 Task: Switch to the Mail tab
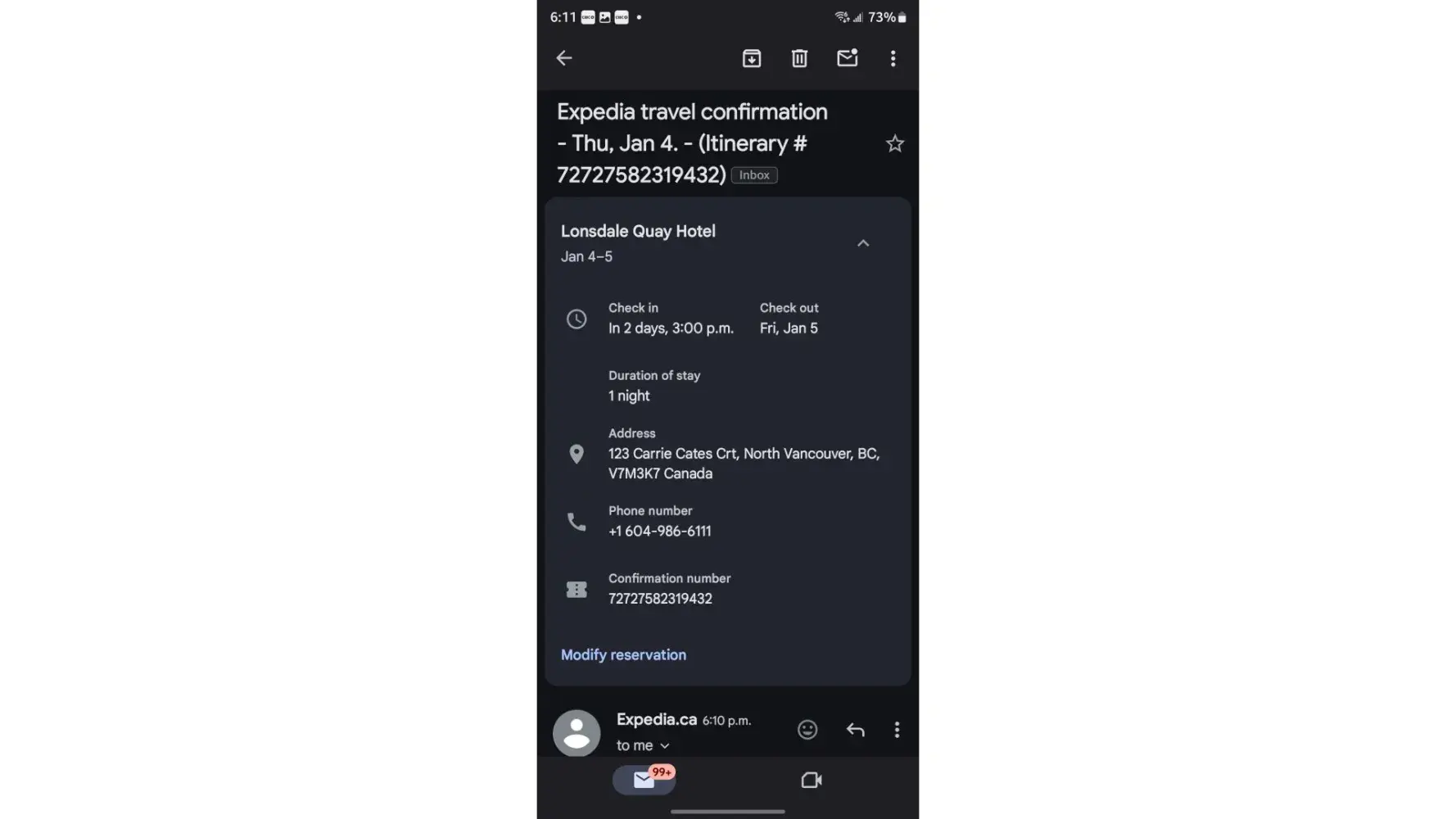[x=644, y=780]
